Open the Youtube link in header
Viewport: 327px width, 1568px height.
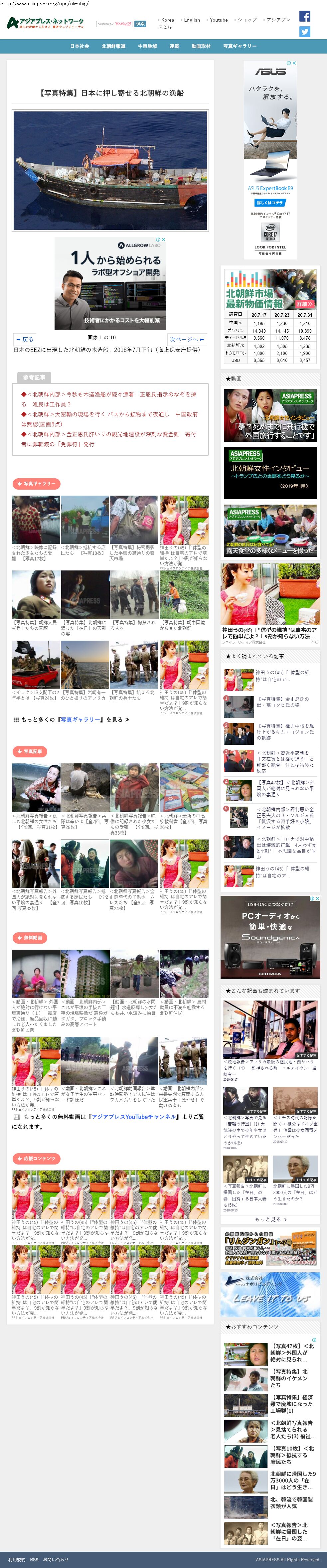click(x=219, y=20)
